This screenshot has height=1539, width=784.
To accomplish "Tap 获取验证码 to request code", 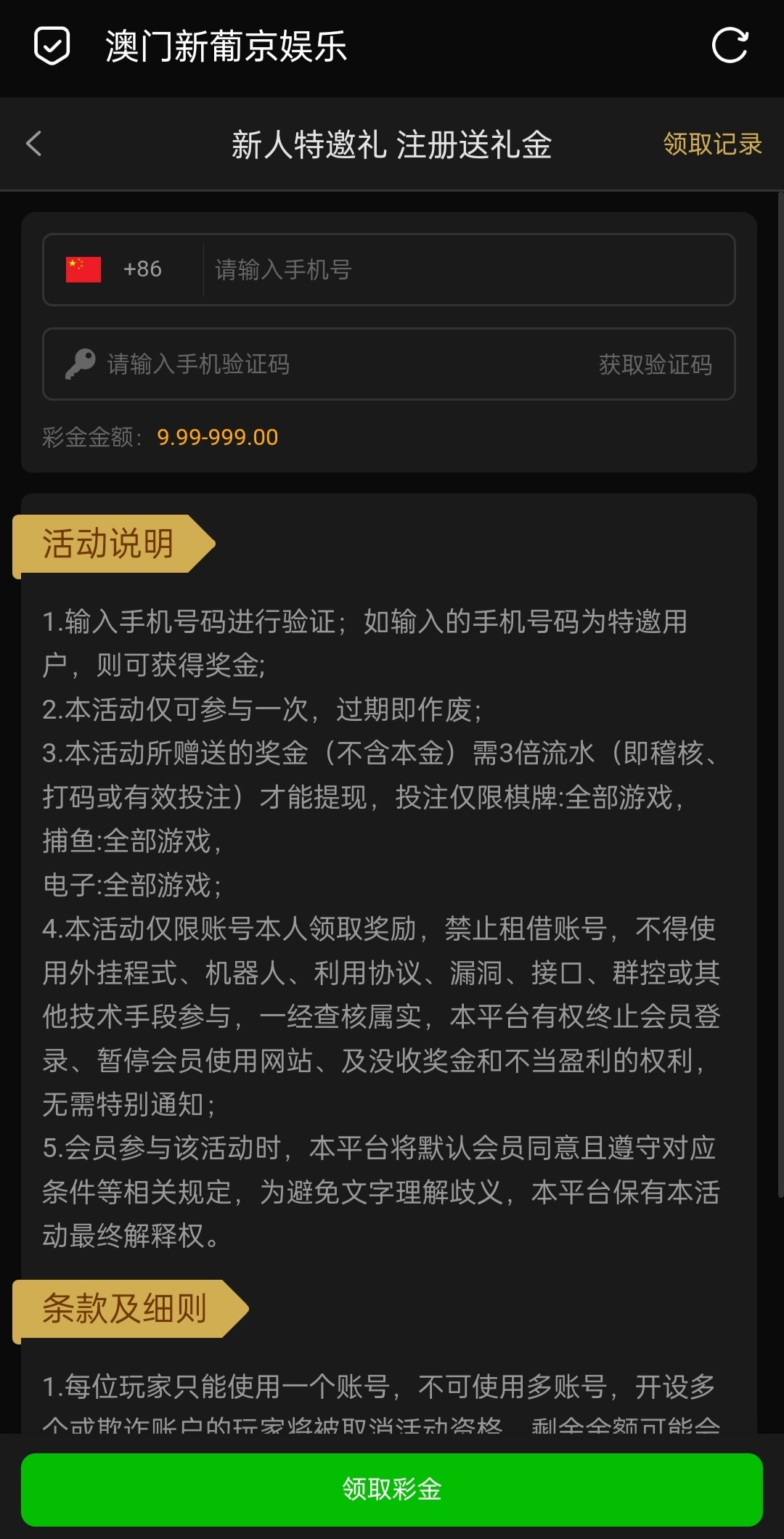I will coord(655,364).
